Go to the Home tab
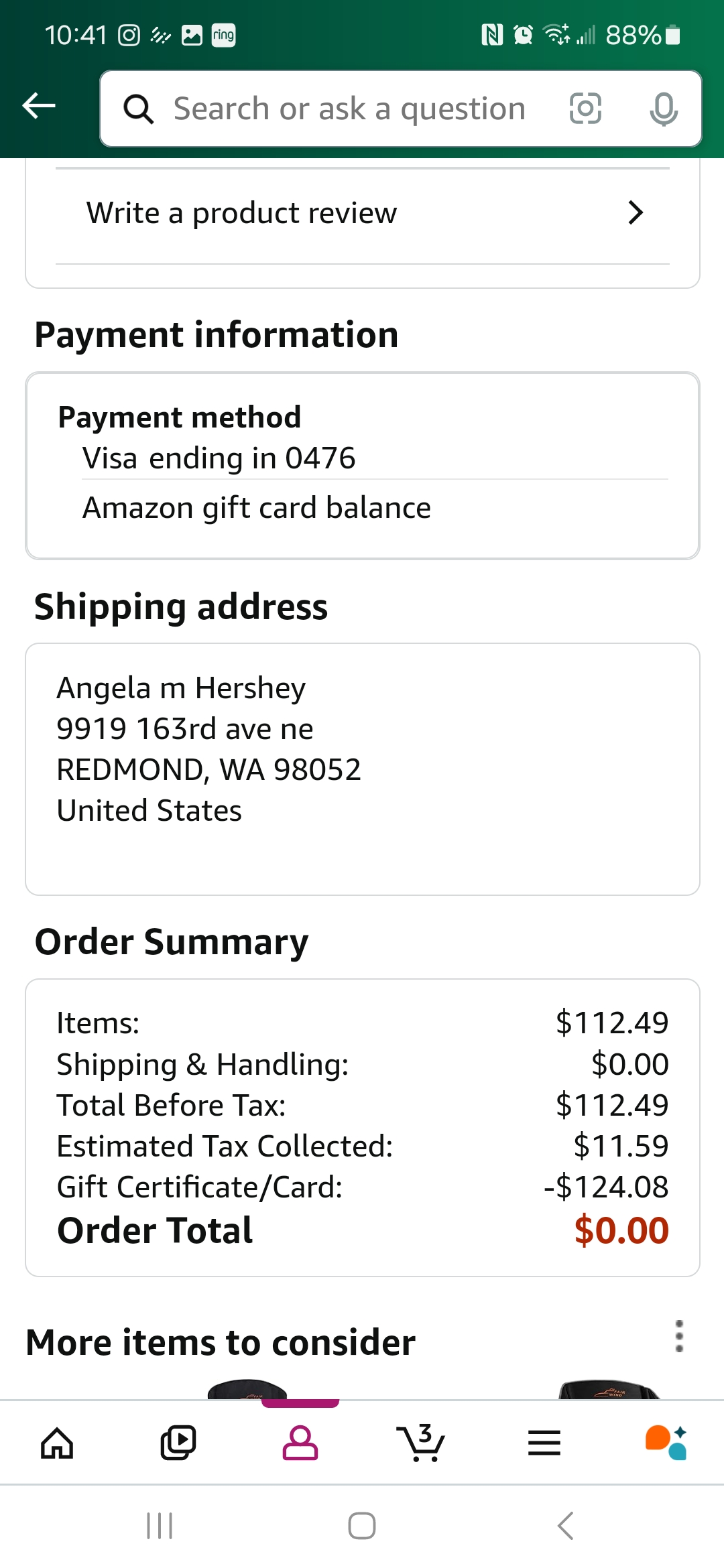 57,1443
